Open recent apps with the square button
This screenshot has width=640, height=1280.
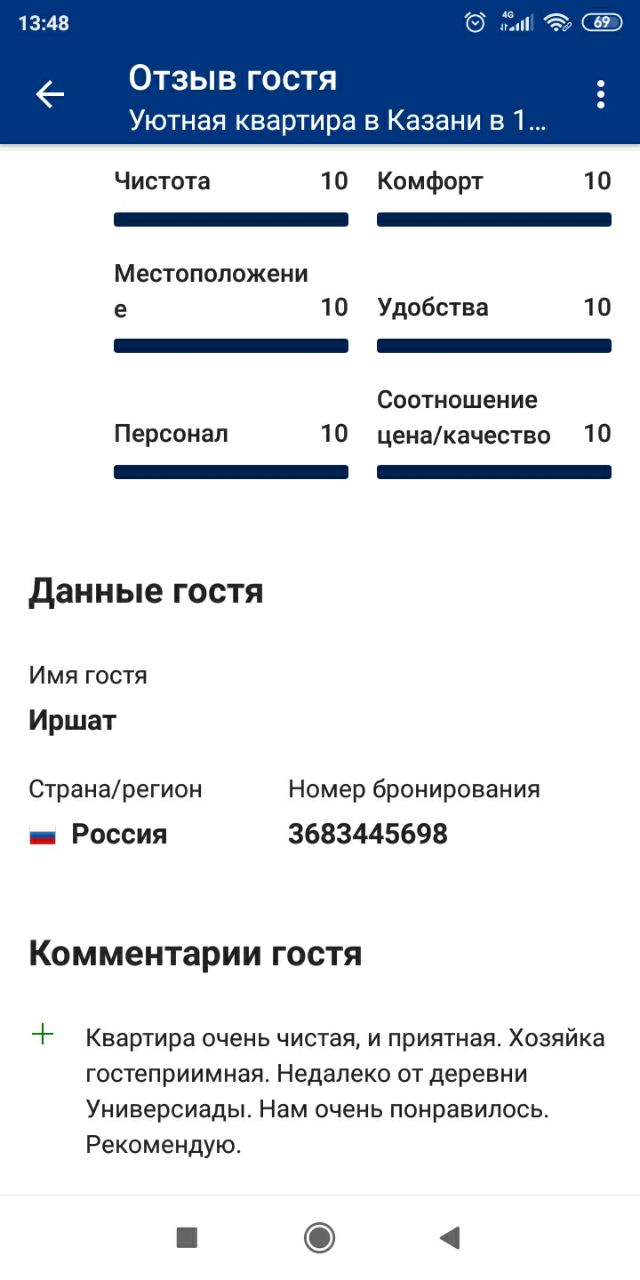(187, 1238)
